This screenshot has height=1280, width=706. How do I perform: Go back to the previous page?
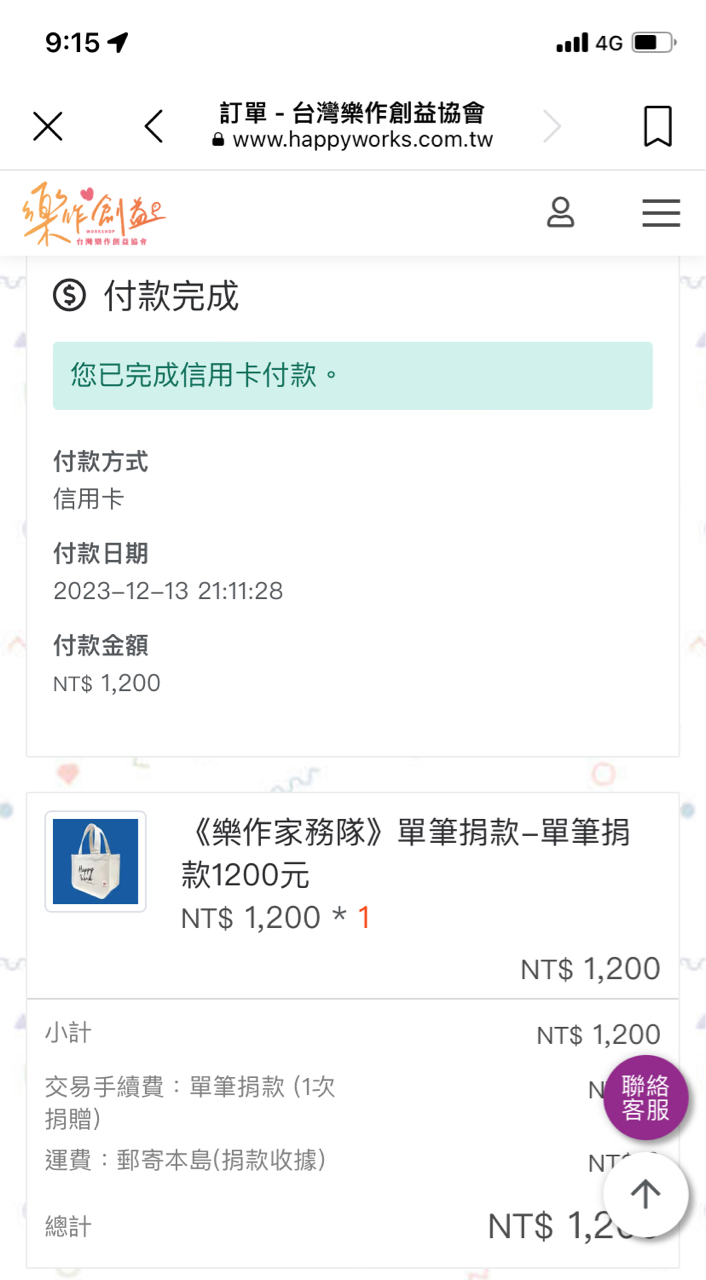click(153, 127)
